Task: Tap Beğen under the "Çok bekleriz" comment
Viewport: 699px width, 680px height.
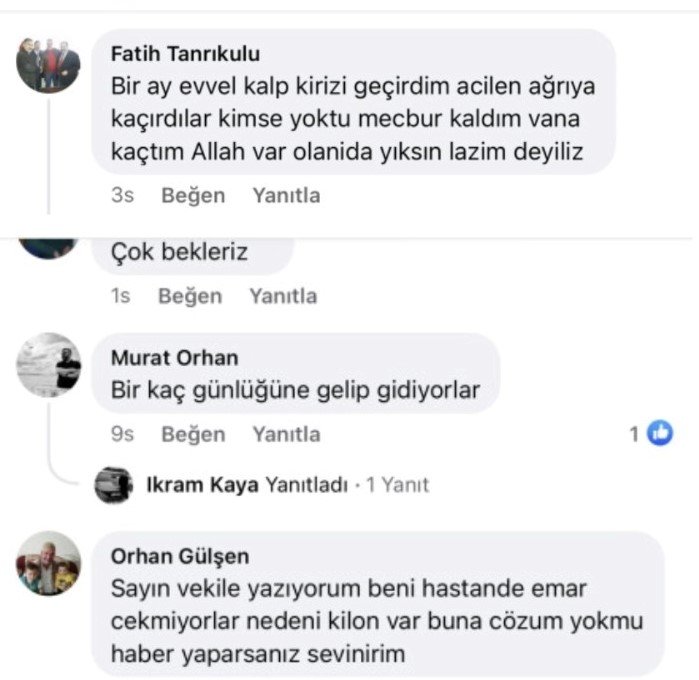Action: (189, 296)
